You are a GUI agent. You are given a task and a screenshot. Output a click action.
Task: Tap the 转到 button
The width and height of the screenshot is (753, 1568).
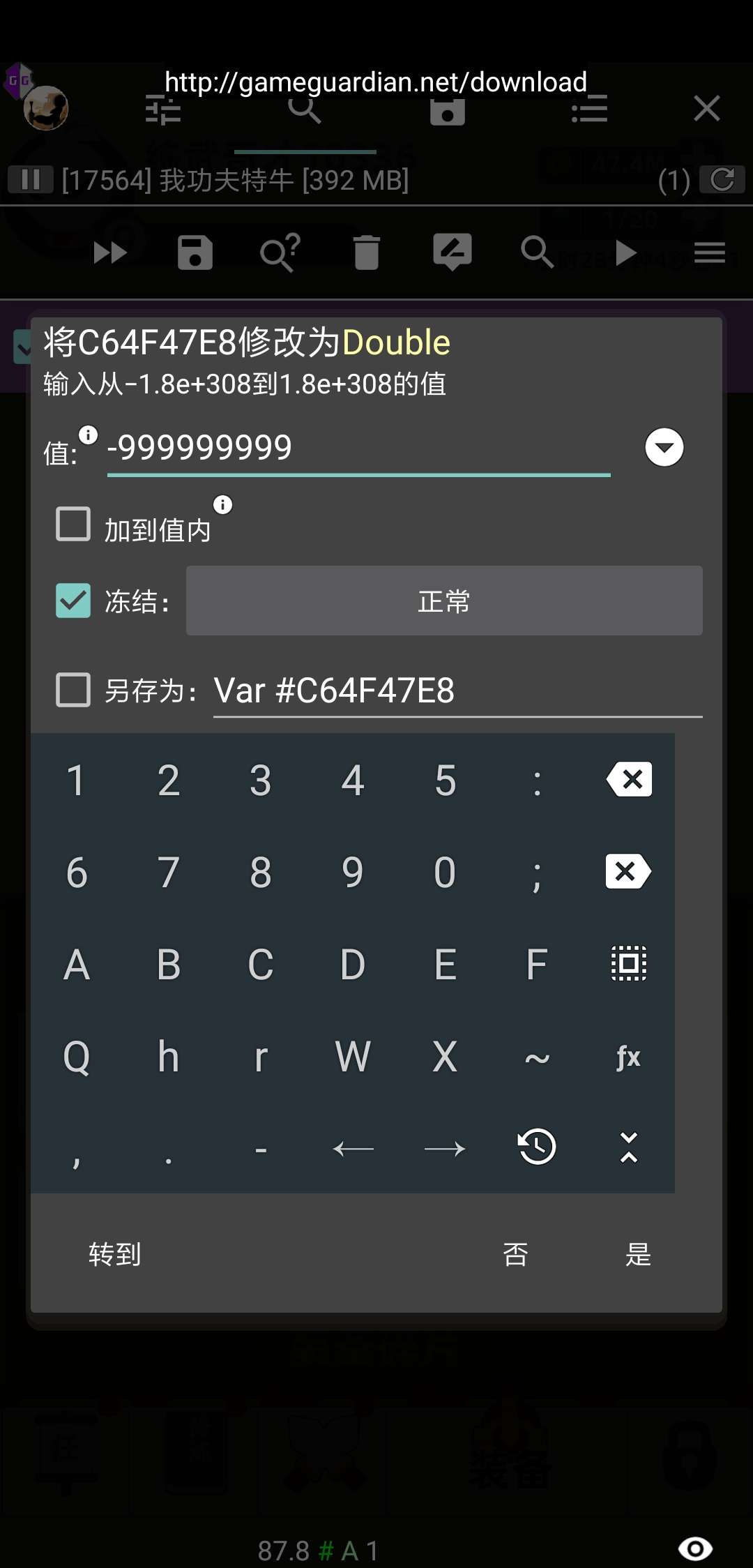(115, 1254)
